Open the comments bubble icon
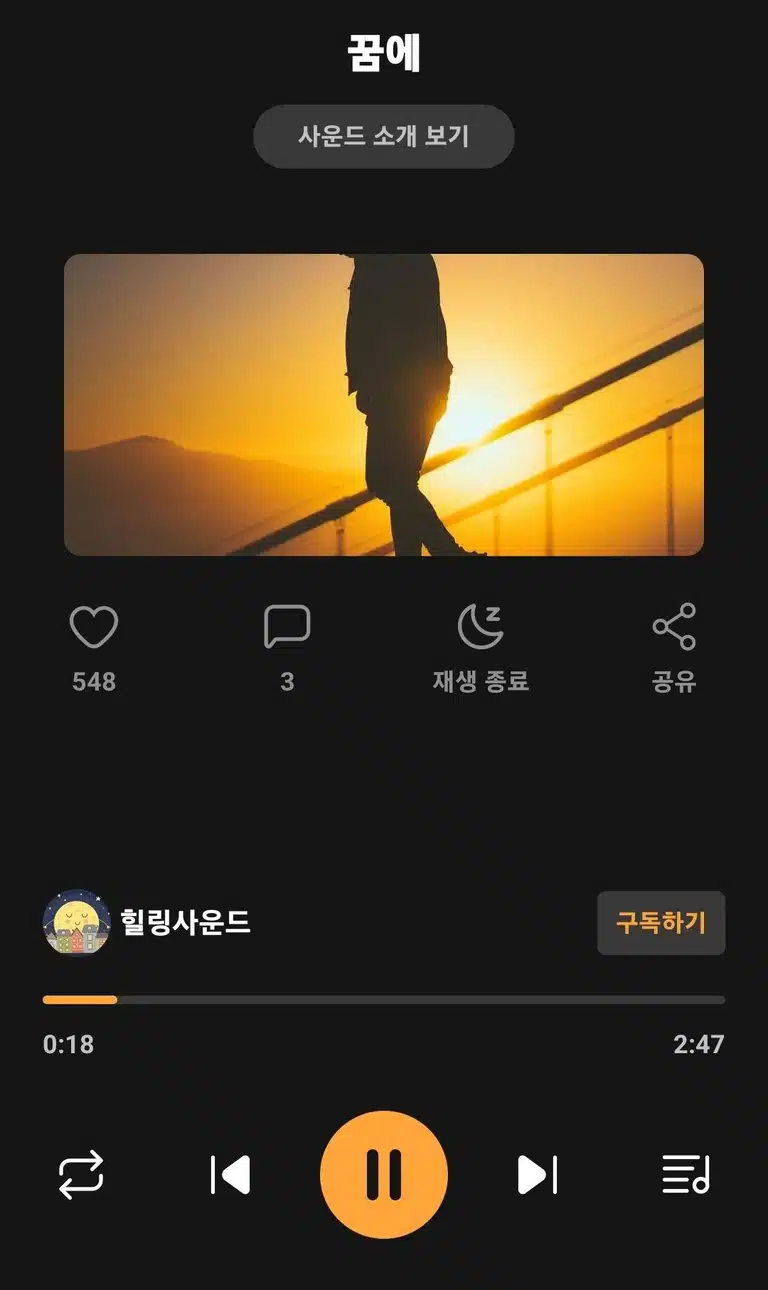This screenshot has width=768, height=1290. (x=287, y=628)
